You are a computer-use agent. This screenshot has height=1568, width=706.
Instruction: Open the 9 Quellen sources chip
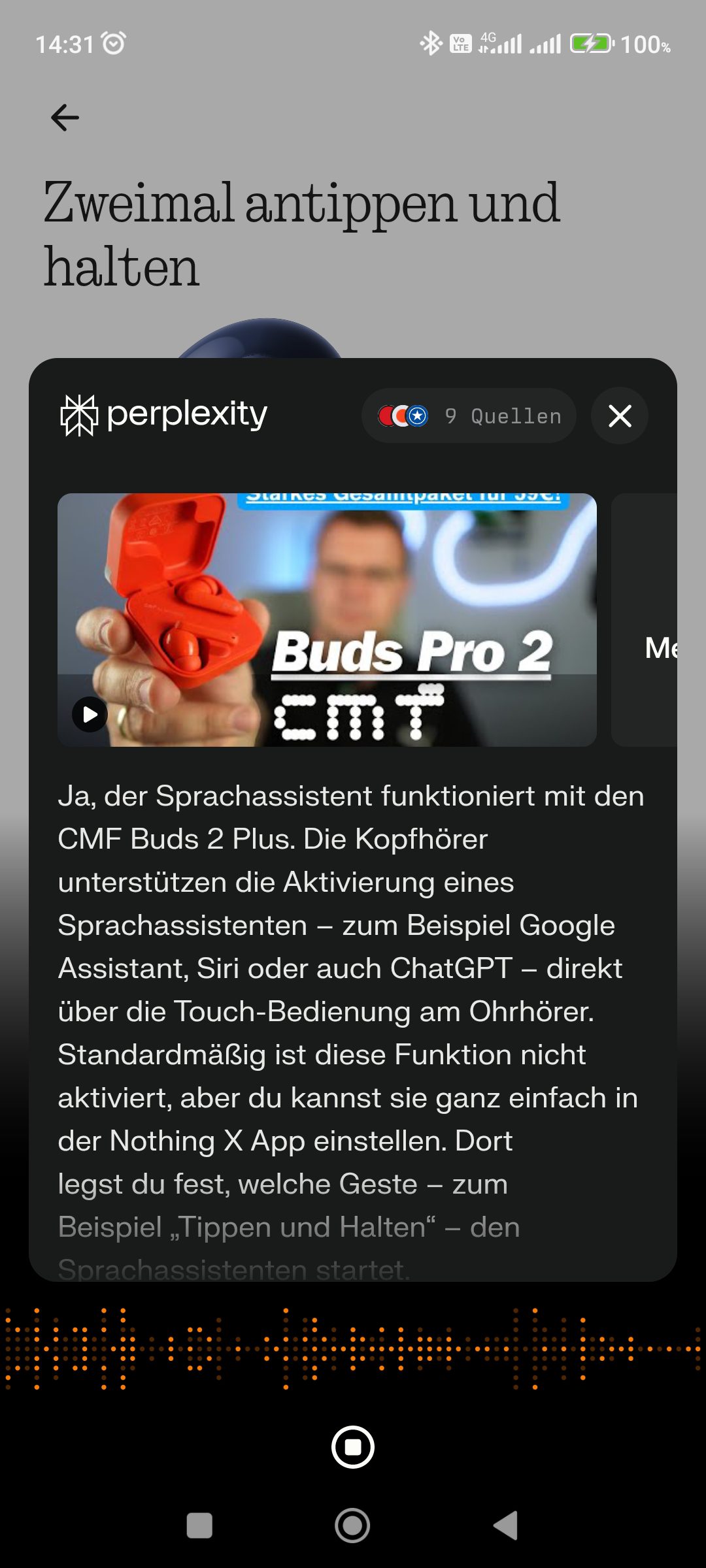tap(469, 416)
